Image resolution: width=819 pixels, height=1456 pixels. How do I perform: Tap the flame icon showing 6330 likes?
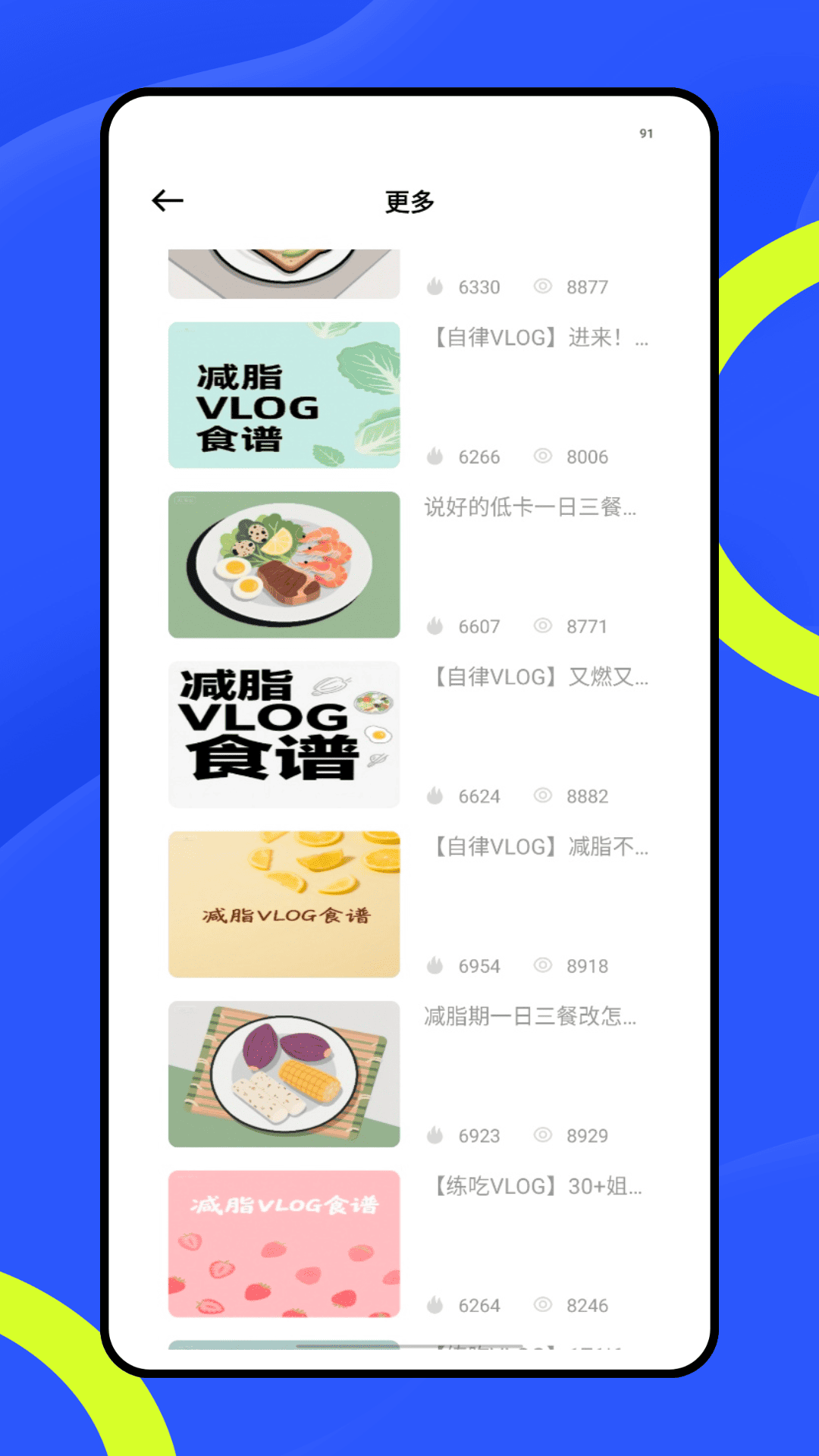(436, 287)
